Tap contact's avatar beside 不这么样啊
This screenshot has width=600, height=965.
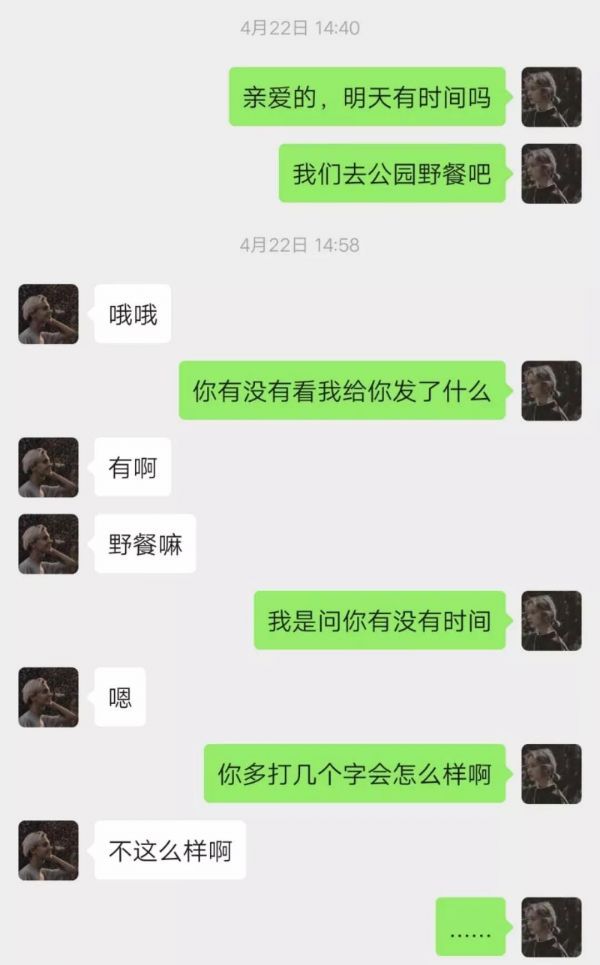(x=48, y=851)
